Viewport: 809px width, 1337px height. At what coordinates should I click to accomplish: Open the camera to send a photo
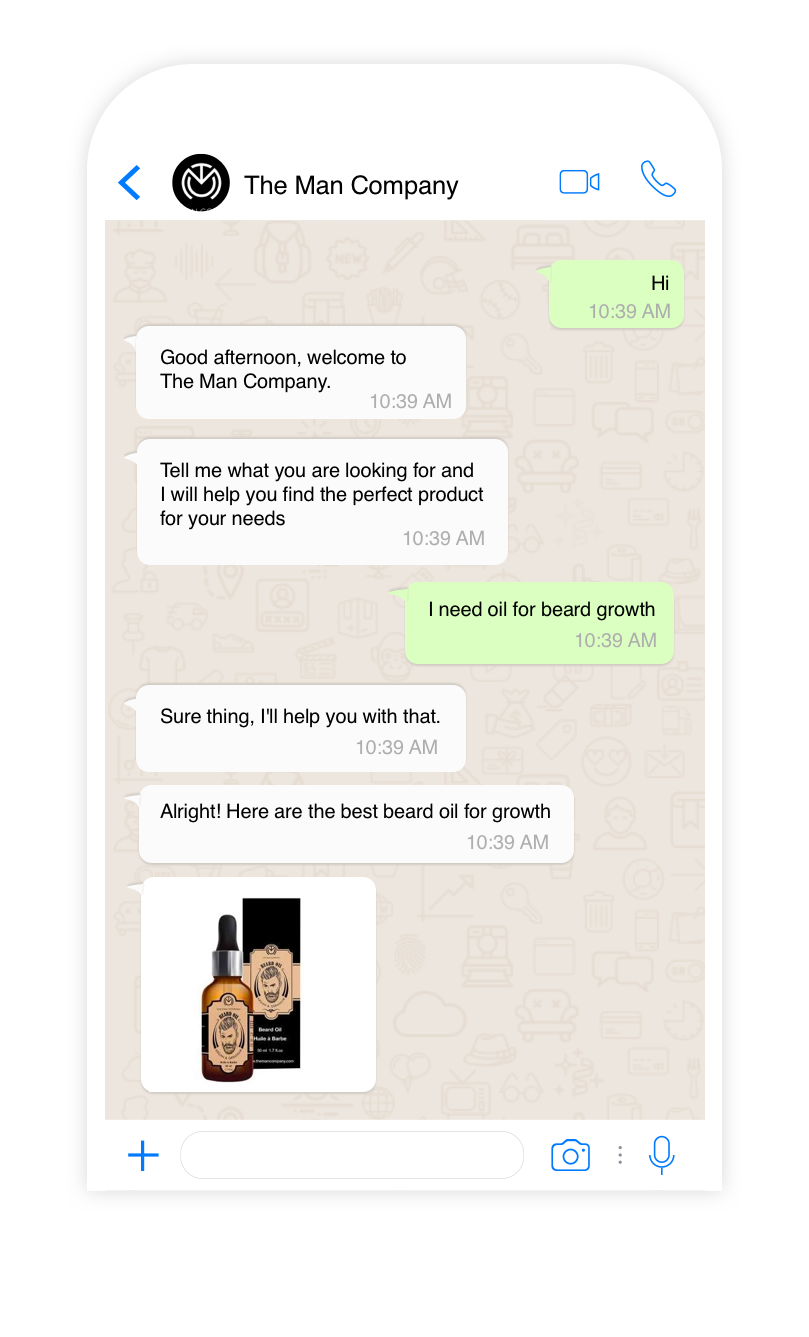[570, 1155]
